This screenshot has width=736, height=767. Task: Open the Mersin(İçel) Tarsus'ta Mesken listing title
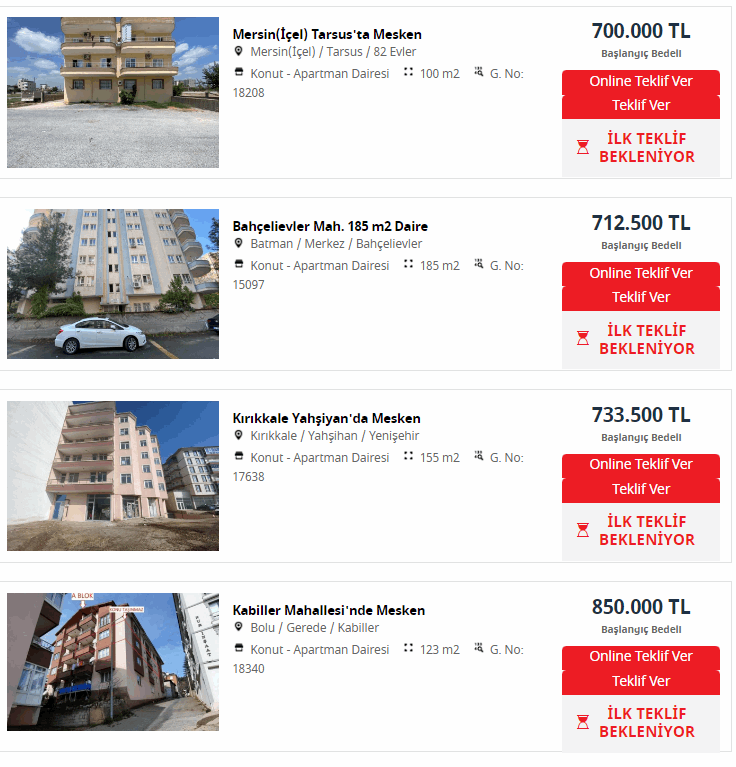[327, 34]
